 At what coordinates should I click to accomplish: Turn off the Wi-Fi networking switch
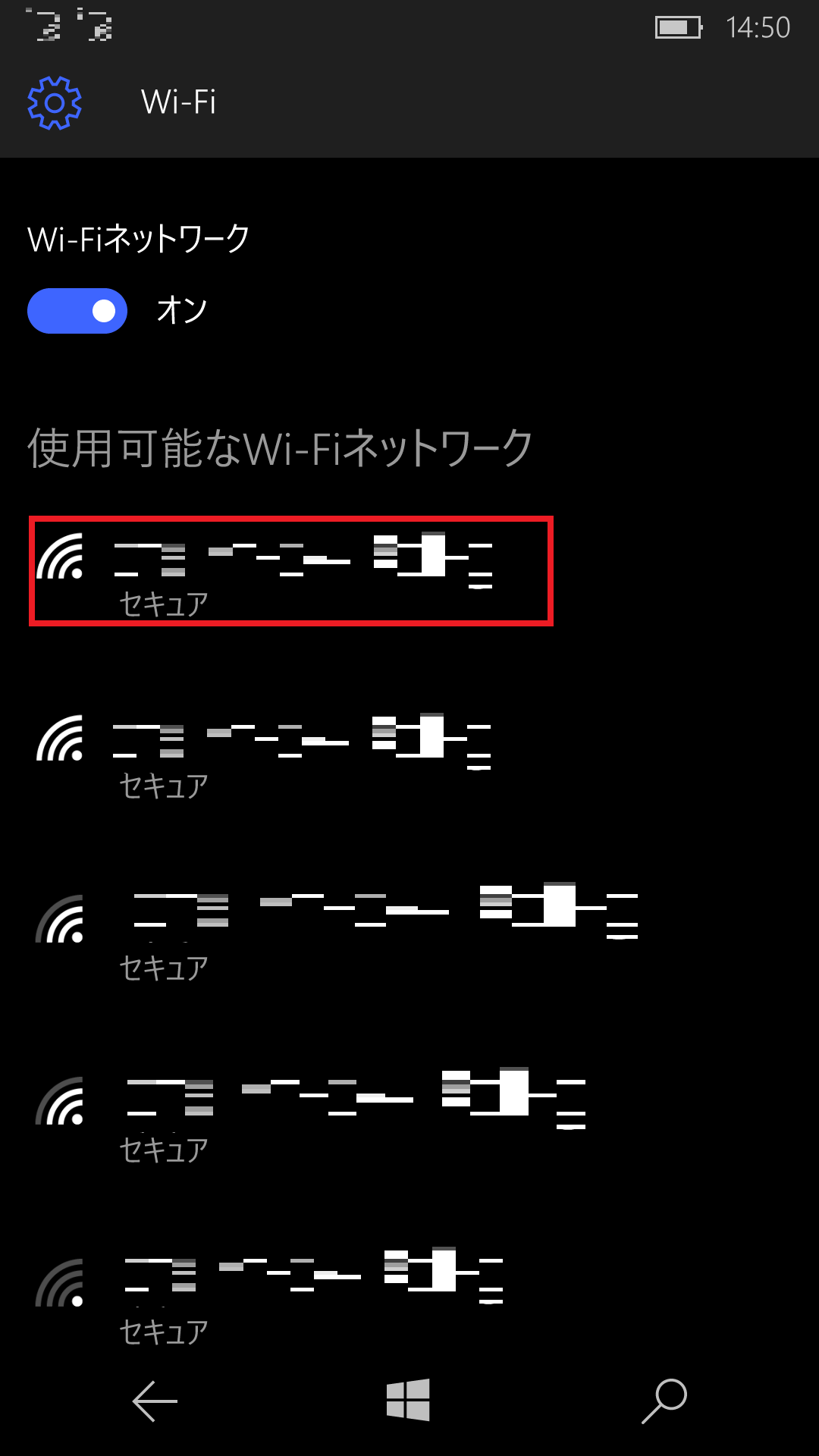[77, 311]
